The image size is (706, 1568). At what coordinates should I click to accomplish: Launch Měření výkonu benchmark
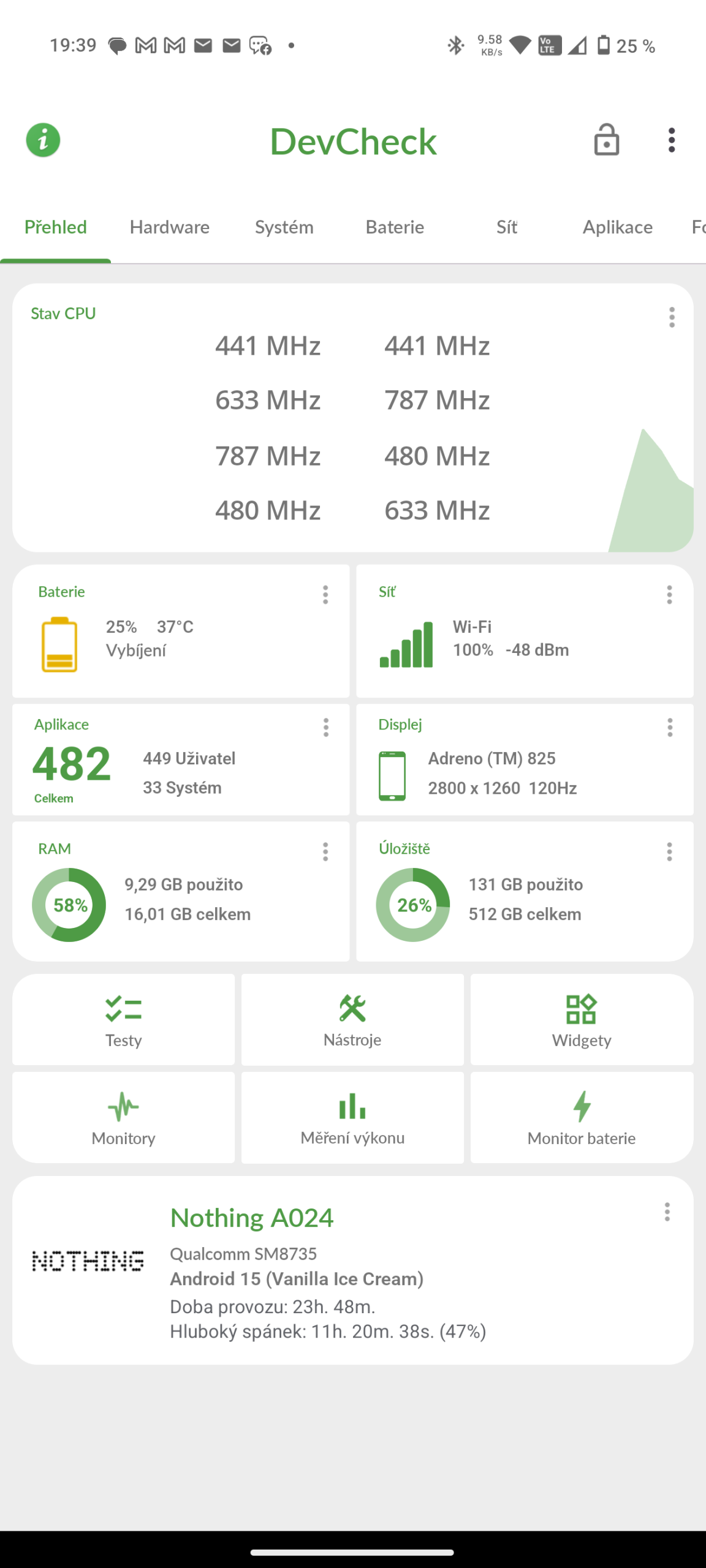(352, 1117)
